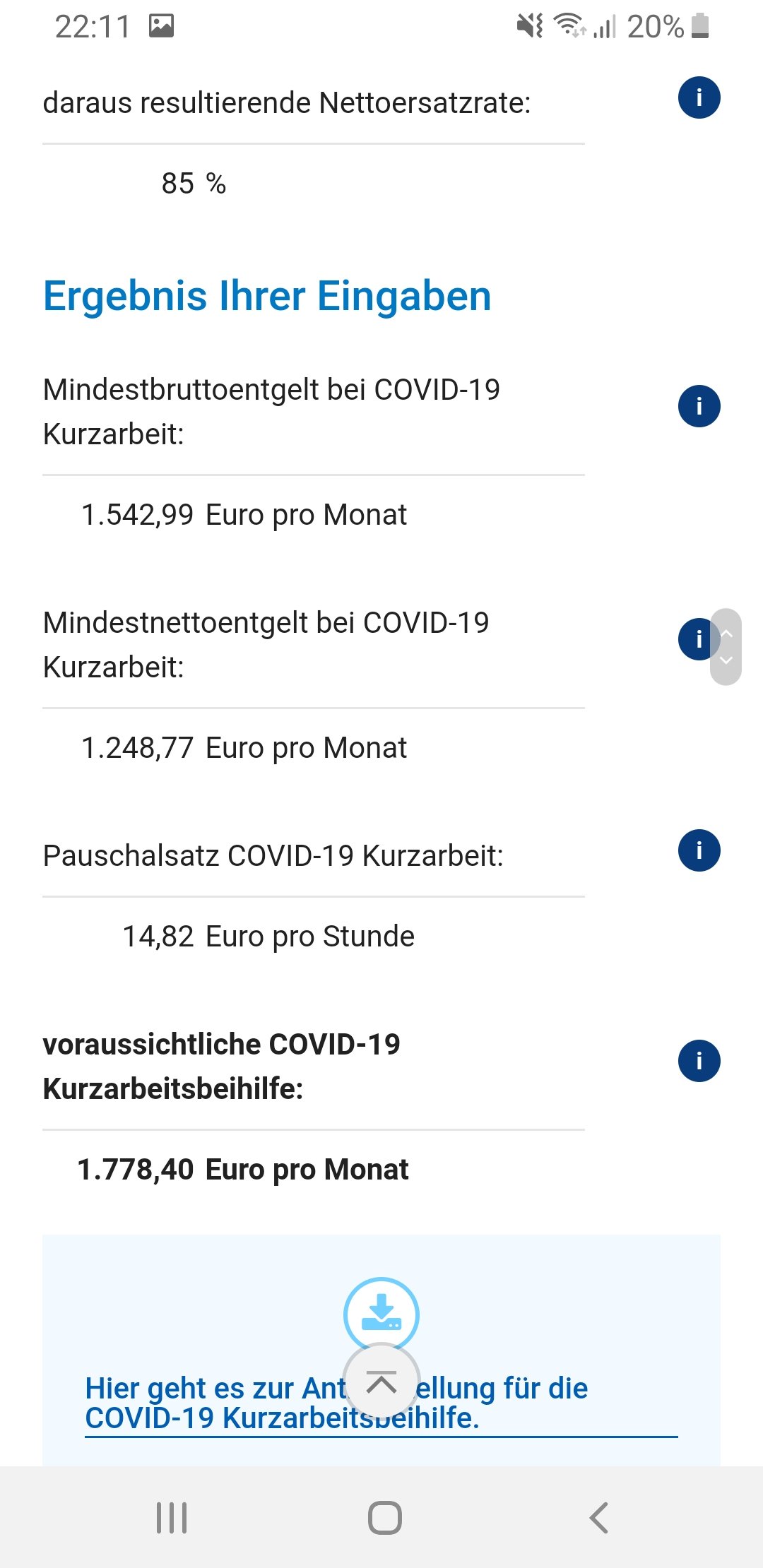
Task: Open the recent apps overview
Action: [x=172, y=1517]
